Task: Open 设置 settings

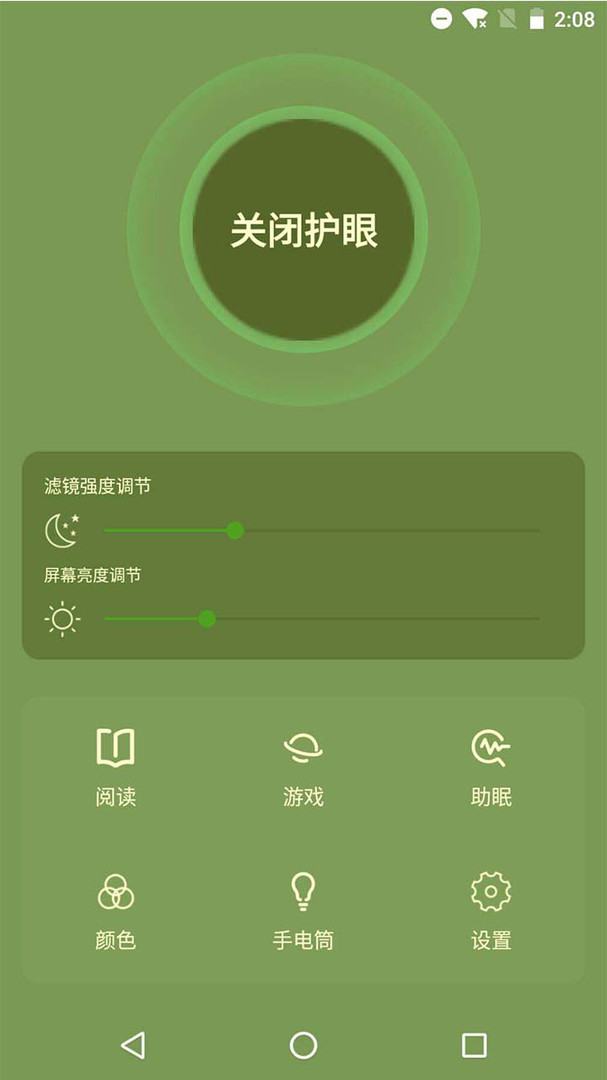Action: click(491, 910)
